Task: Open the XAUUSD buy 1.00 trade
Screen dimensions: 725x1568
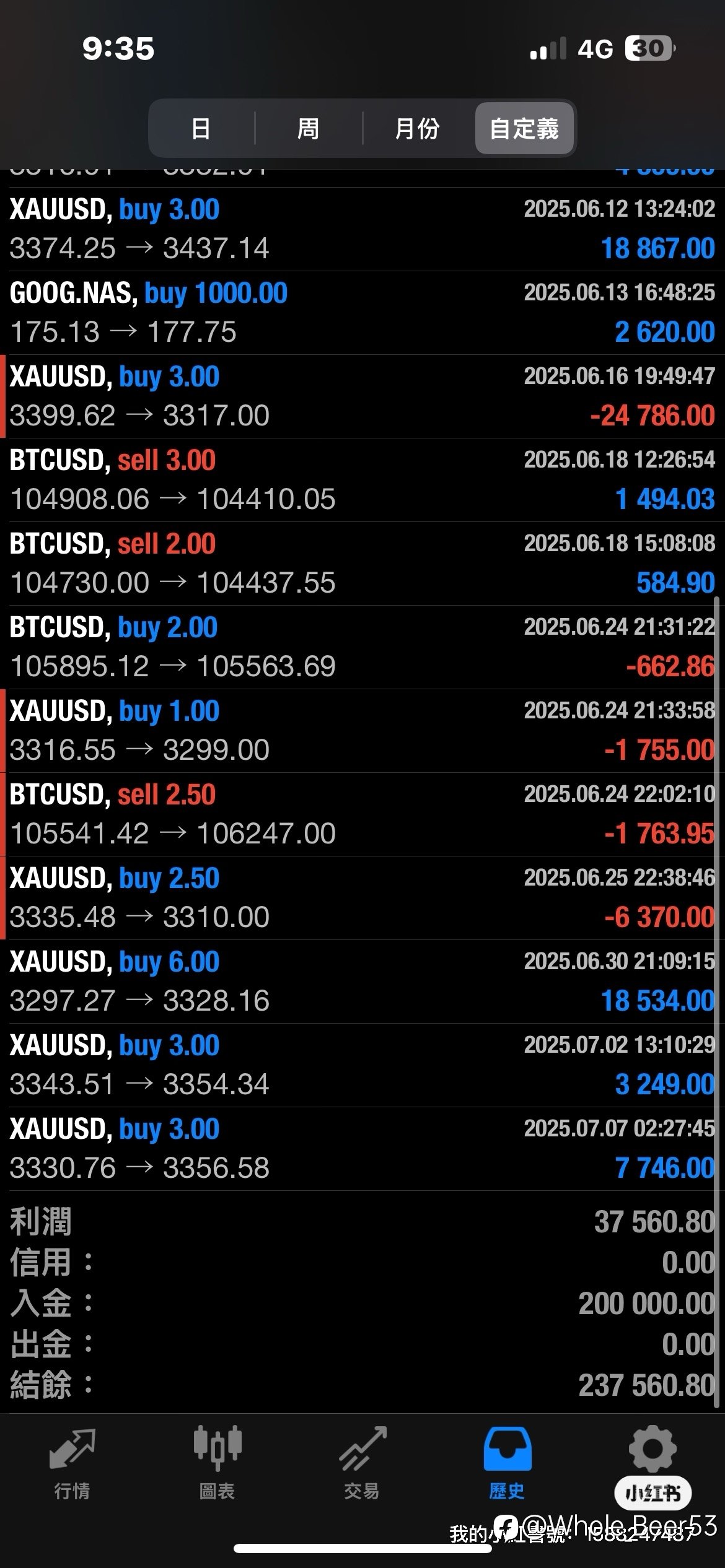Action: click(x=362, y=731)
